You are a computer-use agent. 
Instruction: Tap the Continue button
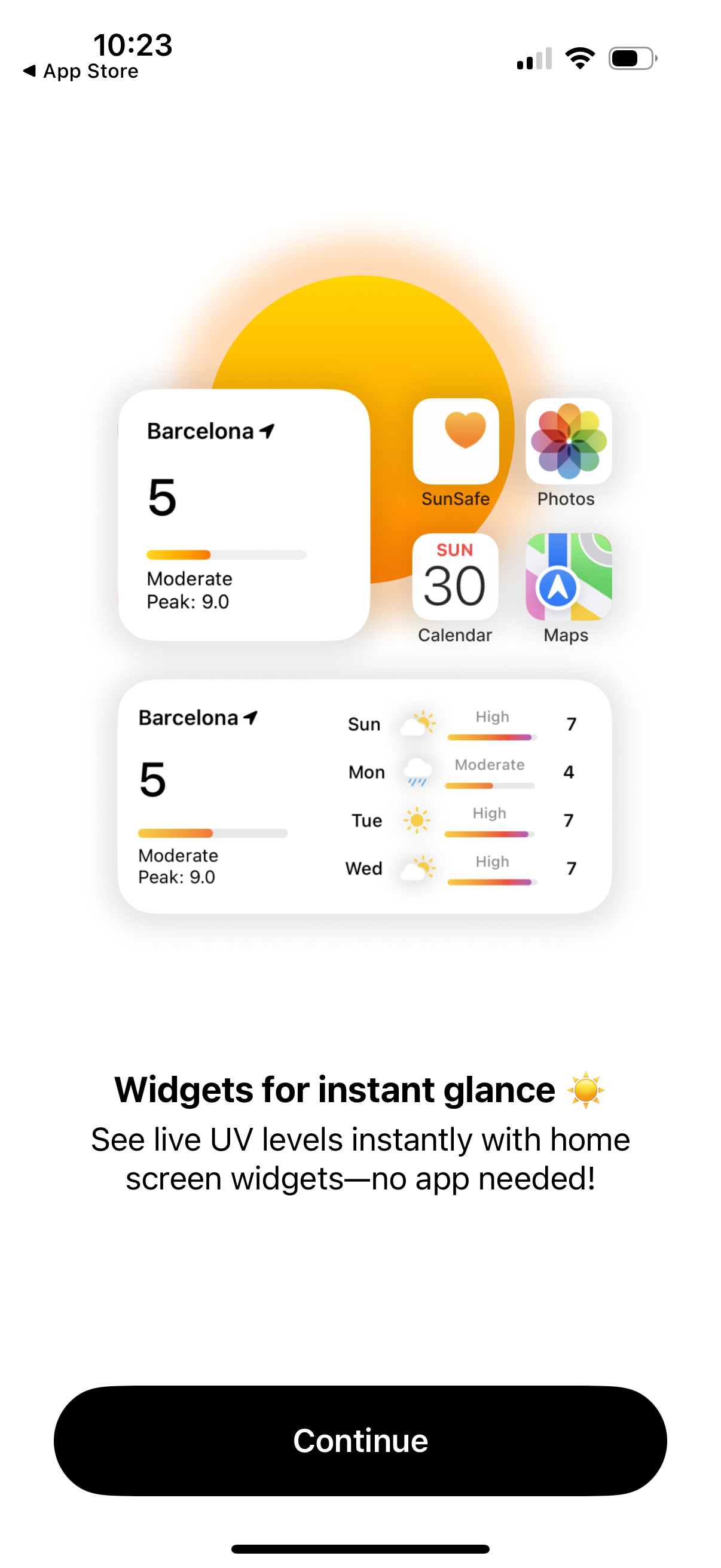tap(360, 1440)
